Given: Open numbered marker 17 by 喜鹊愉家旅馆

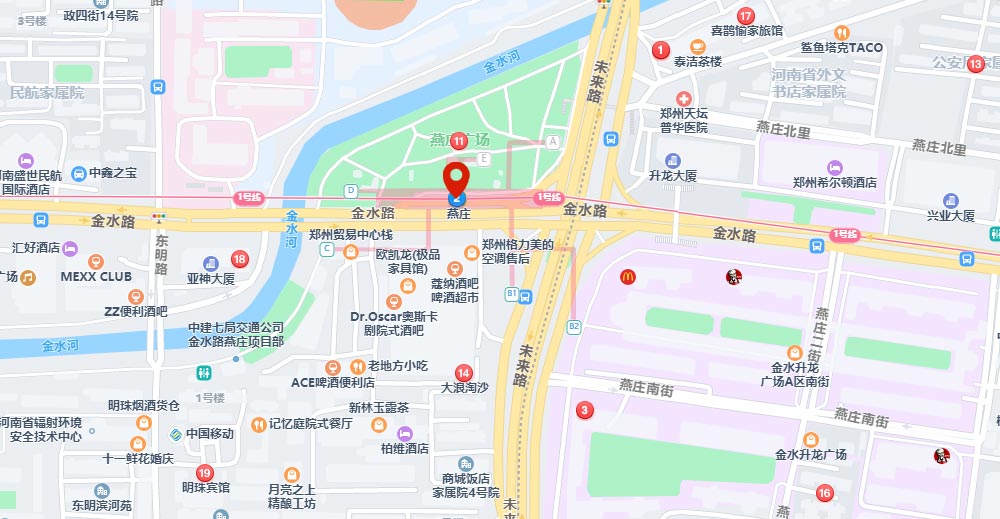Looking at the screenshot, I should [744, 16].
